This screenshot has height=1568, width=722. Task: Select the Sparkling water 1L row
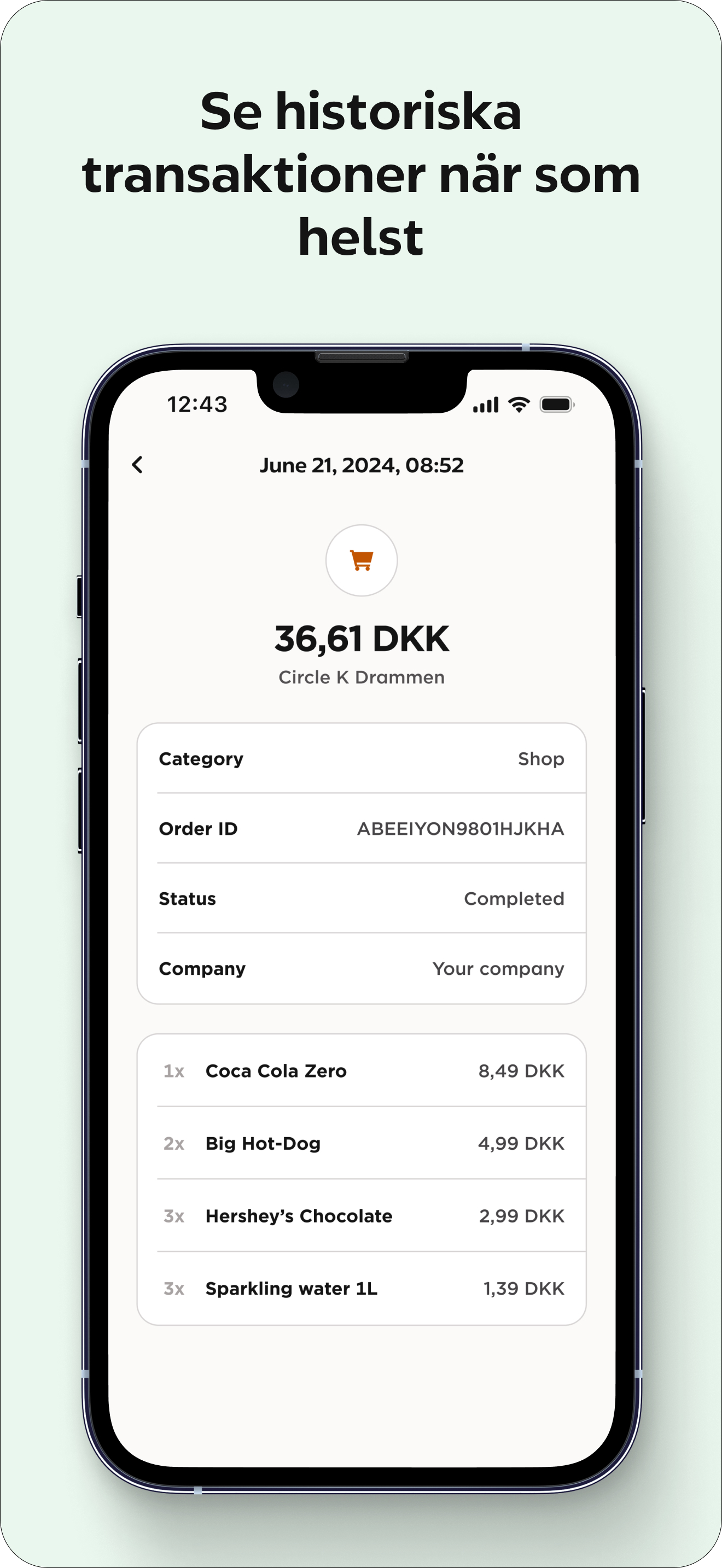tap(362, 1289)
